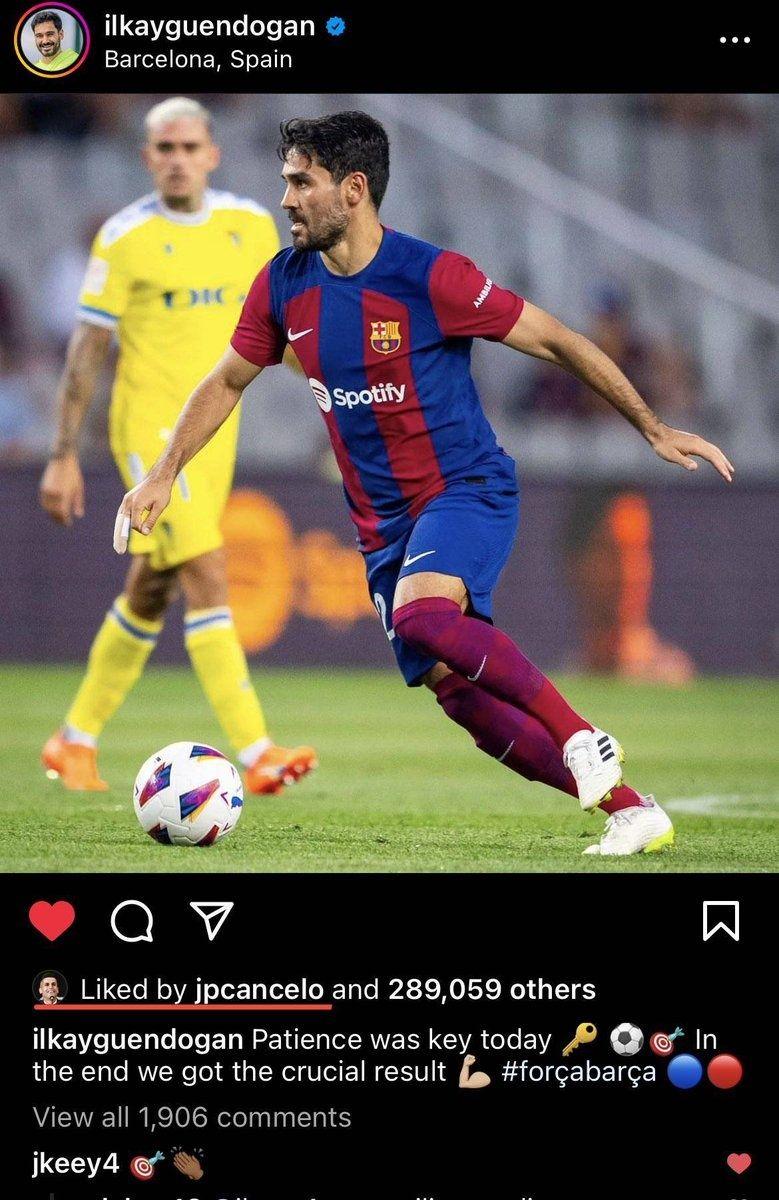Like the comment from jkeey4
Screen dimensions: 779x1200
[x=738, y=1163]
